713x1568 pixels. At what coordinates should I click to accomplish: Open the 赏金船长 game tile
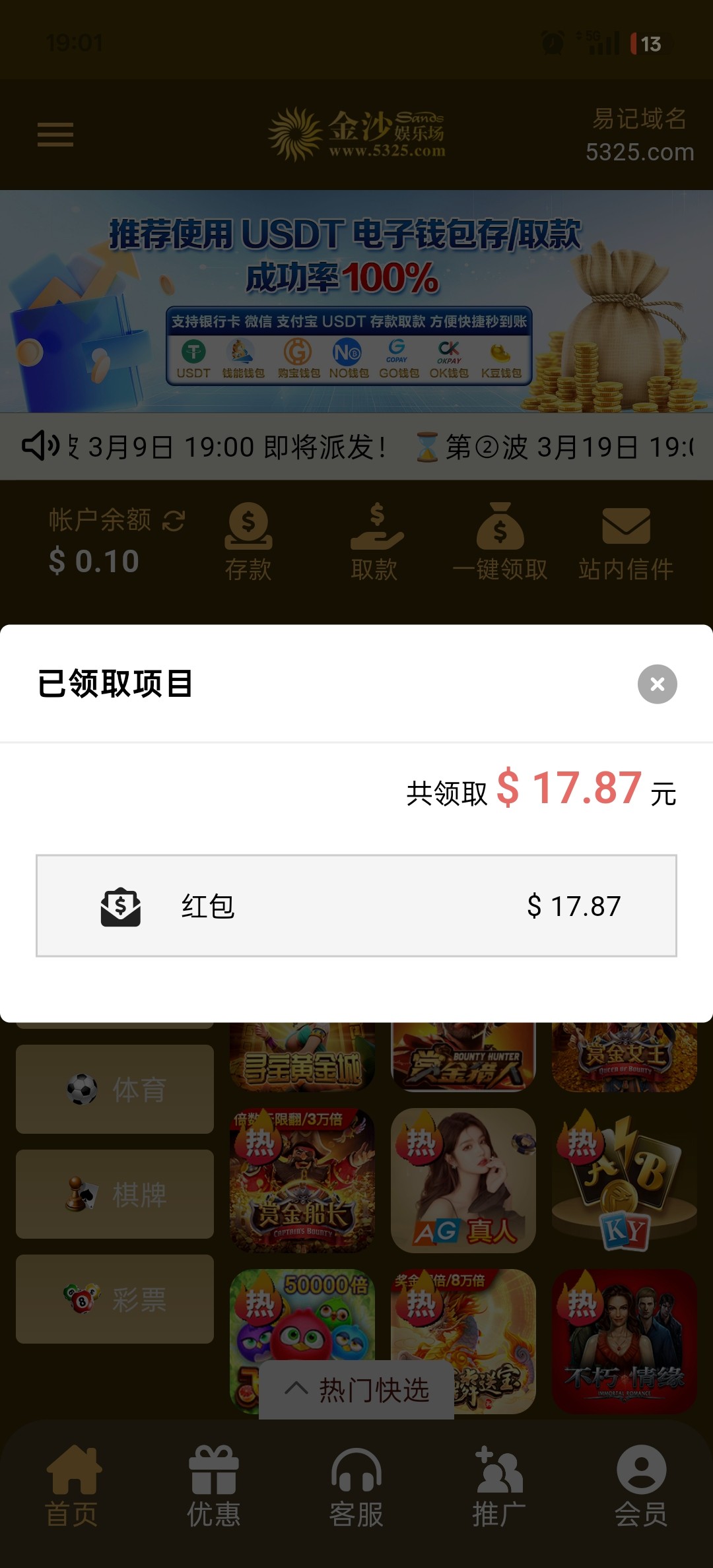click(x=302, y=1180)
